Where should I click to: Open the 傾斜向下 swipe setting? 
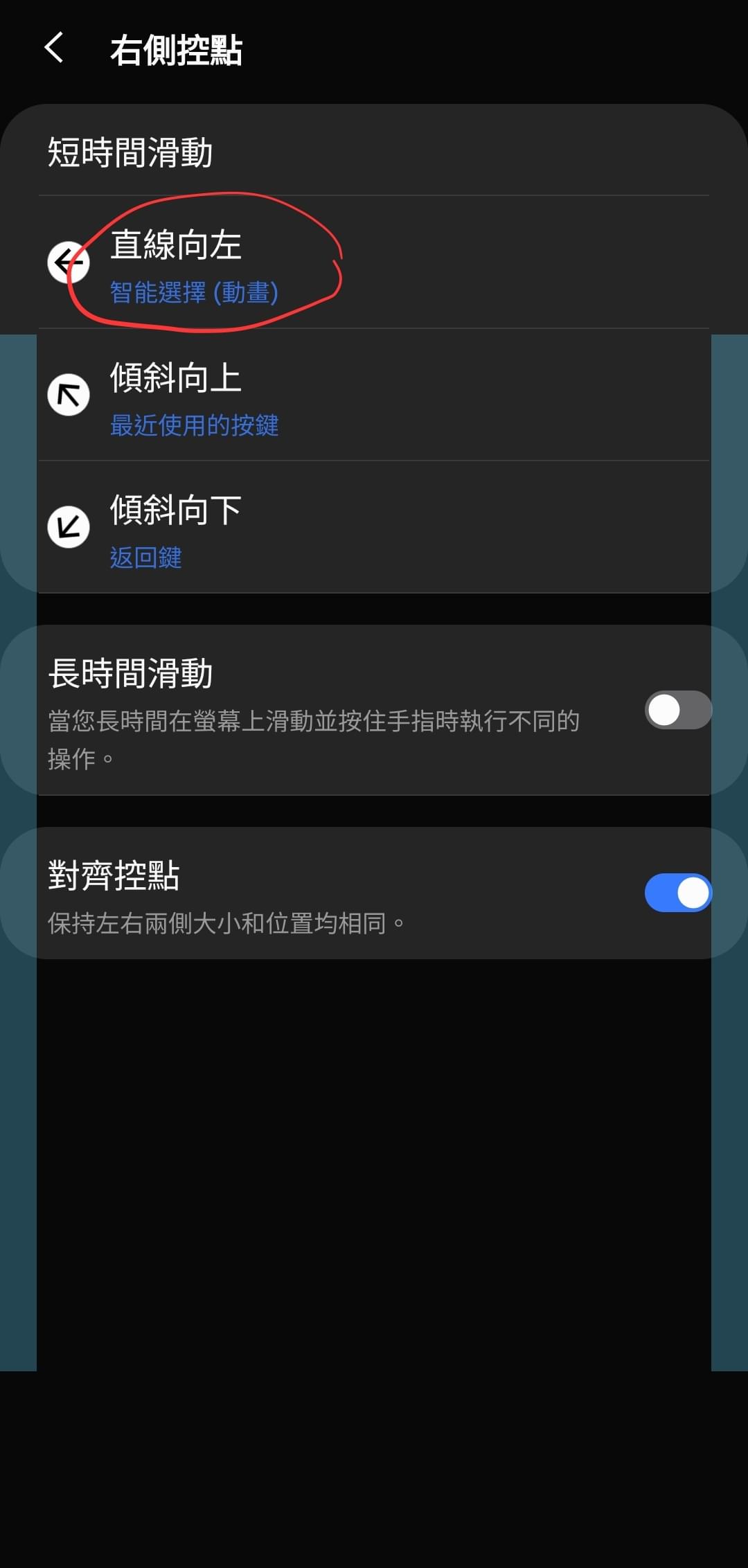click(374, 527)
